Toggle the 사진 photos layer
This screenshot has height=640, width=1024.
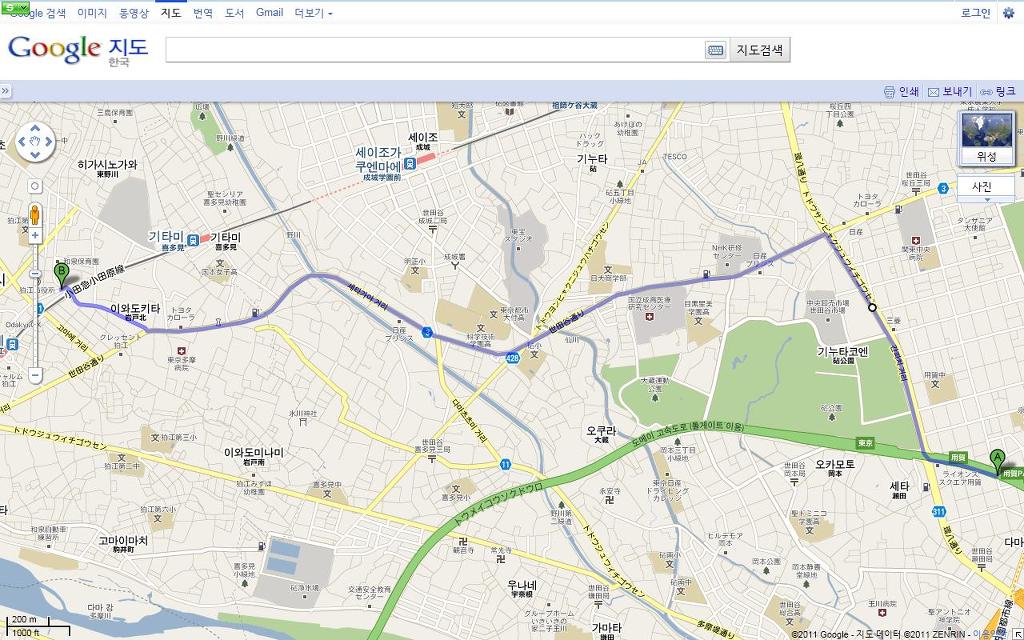pos(982,187)
